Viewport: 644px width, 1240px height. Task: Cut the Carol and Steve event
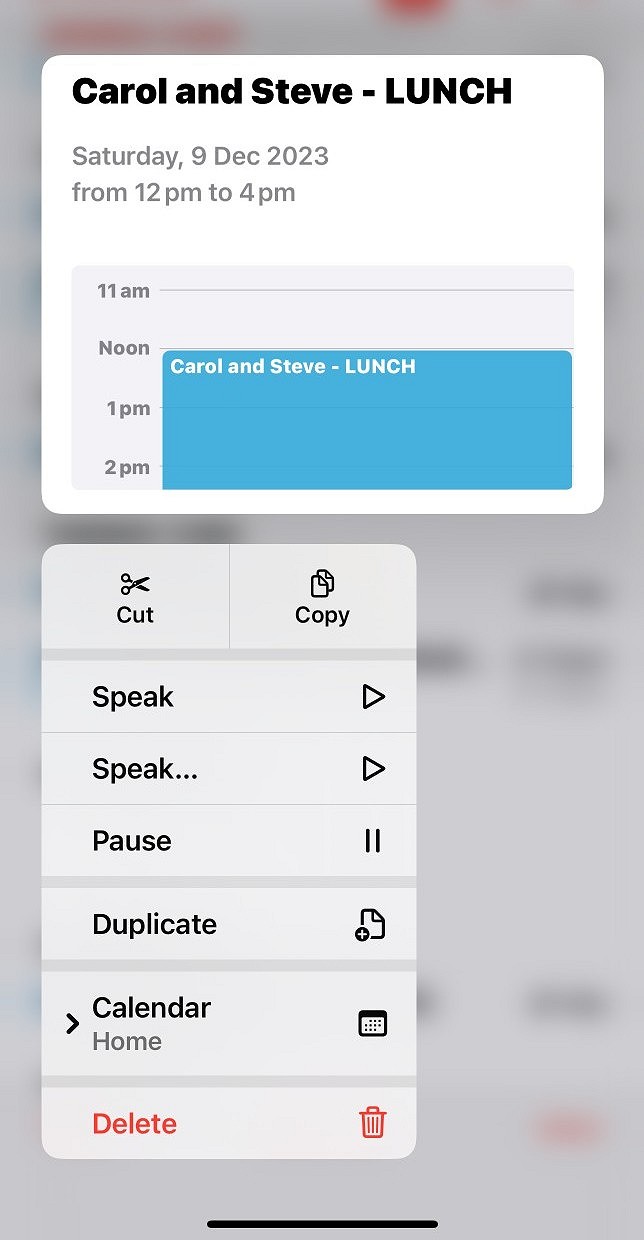(135, 597)
